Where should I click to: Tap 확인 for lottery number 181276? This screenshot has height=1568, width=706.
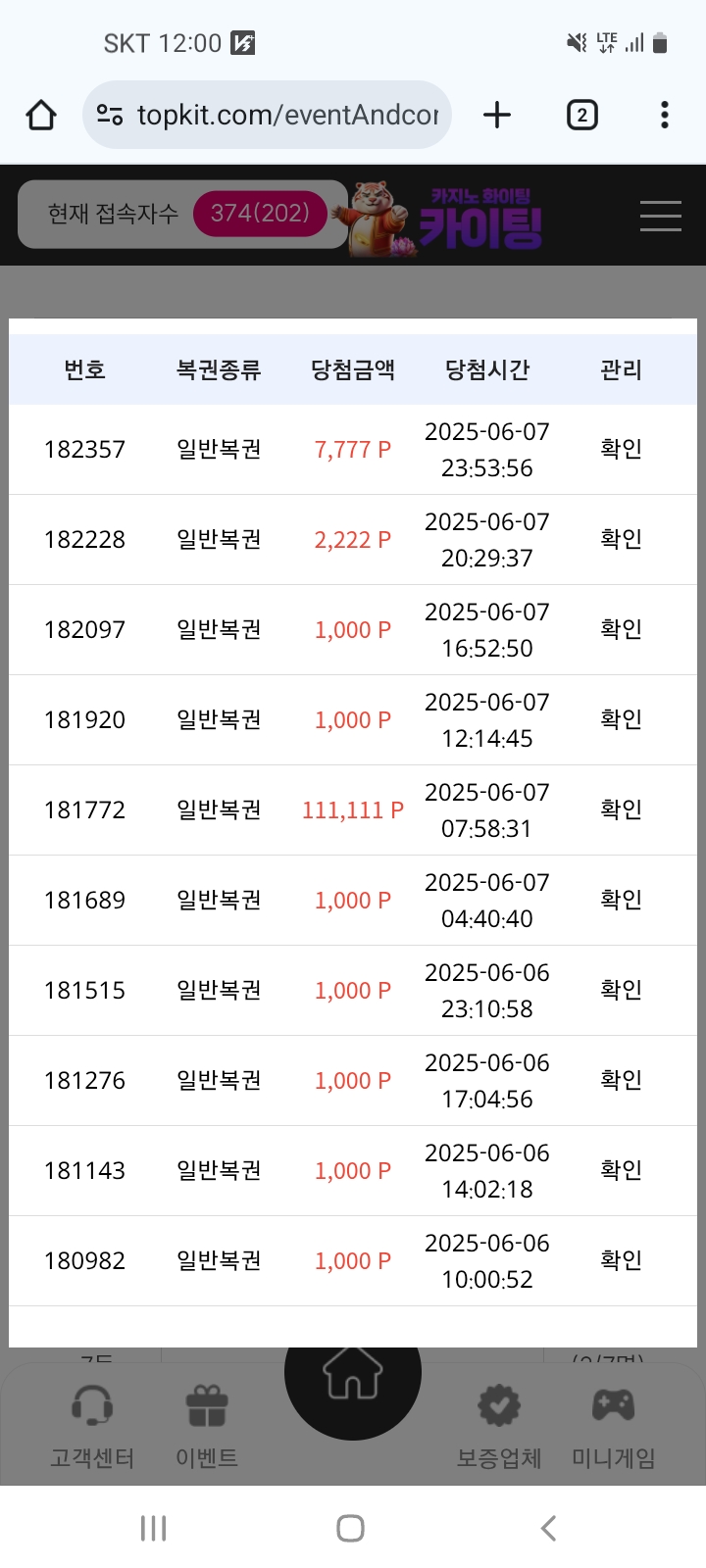621,1080
